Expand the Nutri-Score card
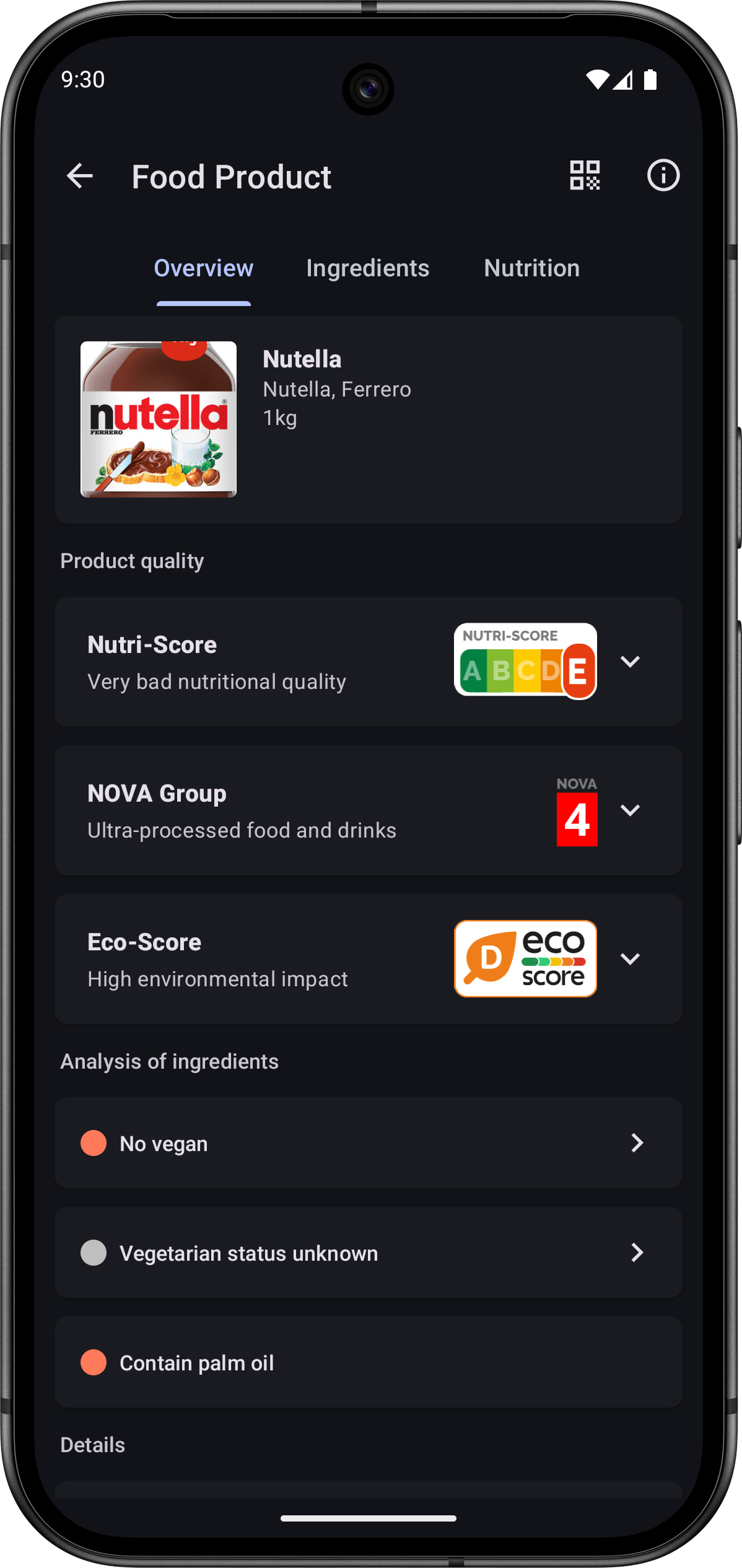The height and width of the screenshot is (1568, 742). (x=630, y=661)
